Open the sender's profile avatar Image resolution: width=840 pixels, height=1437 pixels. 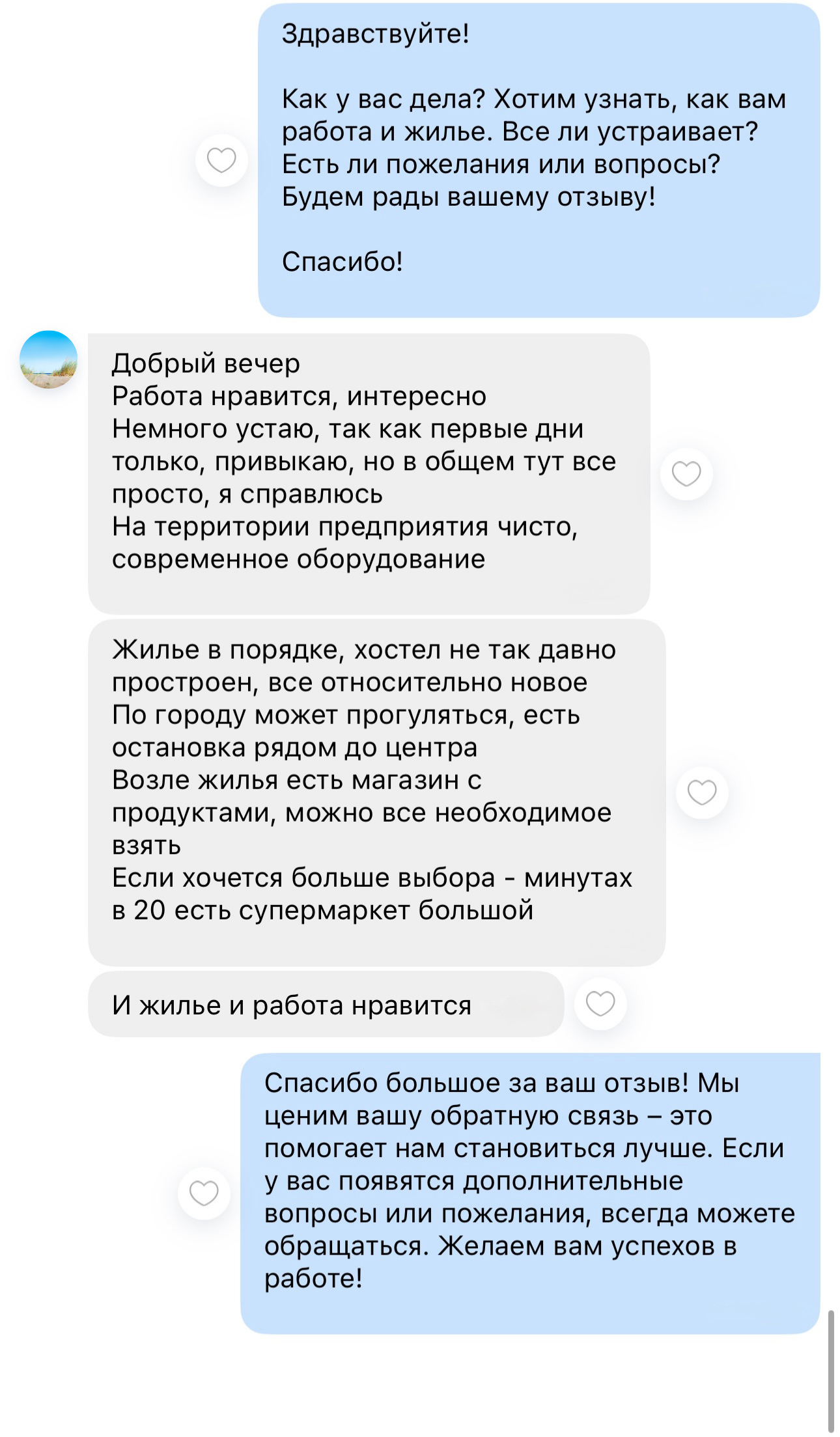coord(49,359)
